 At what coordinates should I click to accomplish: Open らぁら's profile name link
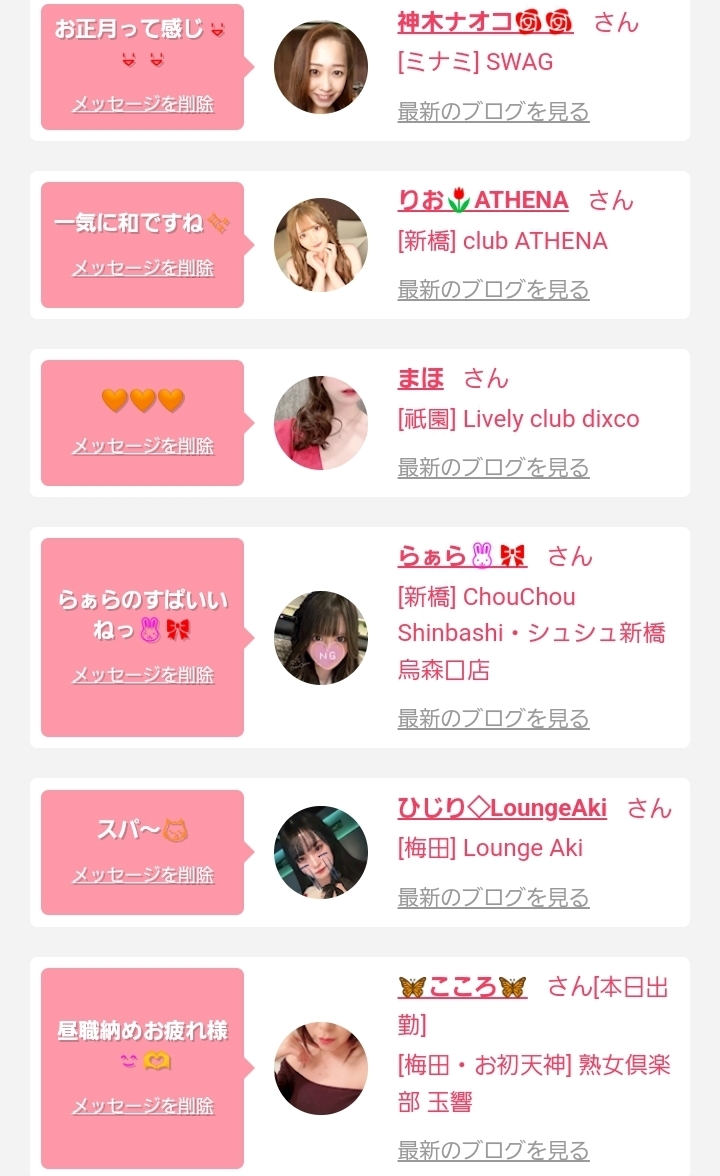tap(462, 556)
